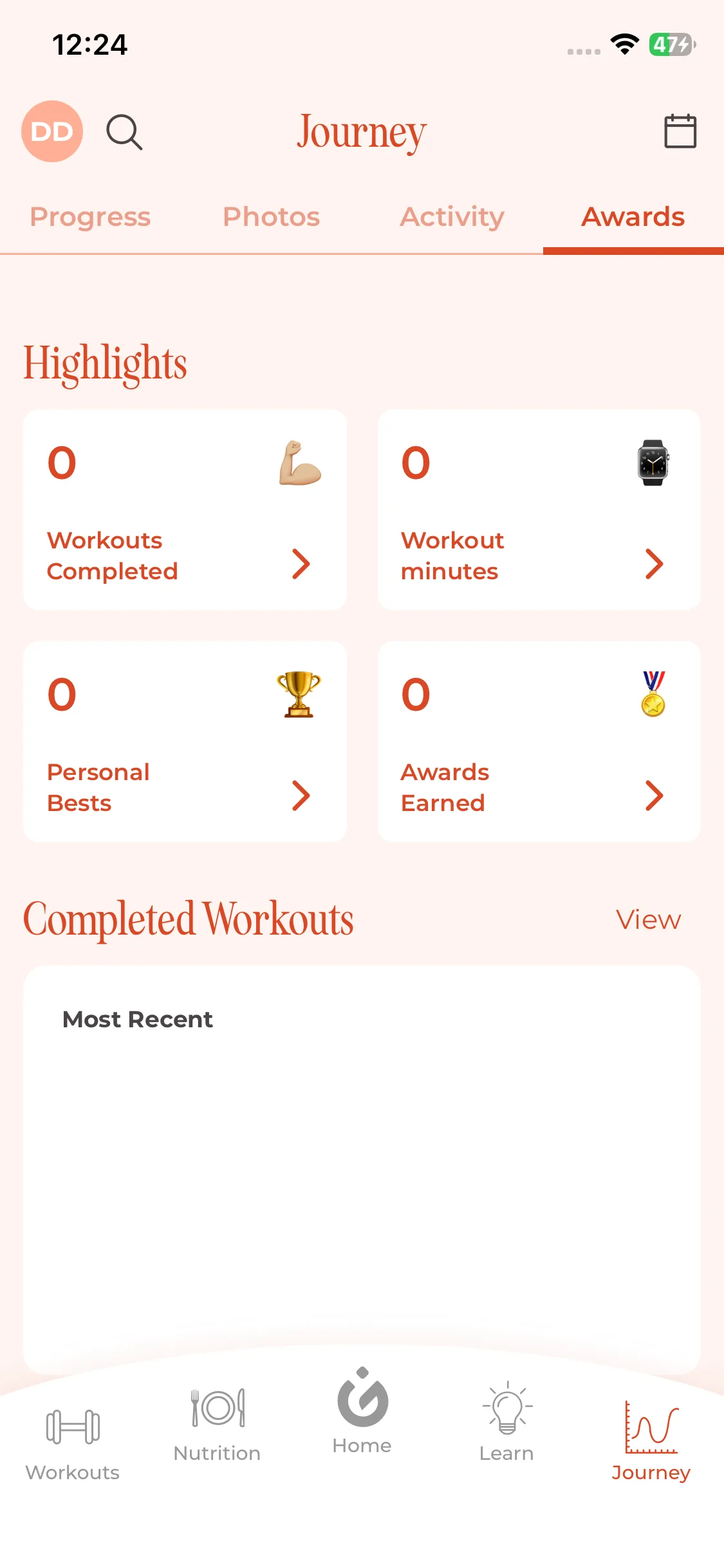Go to the Nutrition section

pos(217,1425)
